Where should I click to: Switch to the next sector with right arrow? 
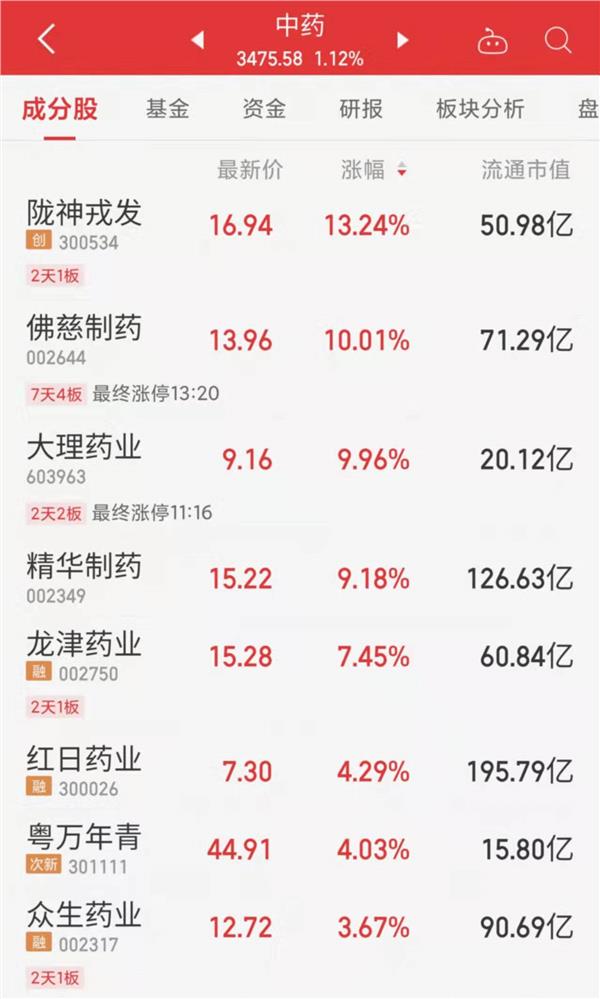[402, 40]
